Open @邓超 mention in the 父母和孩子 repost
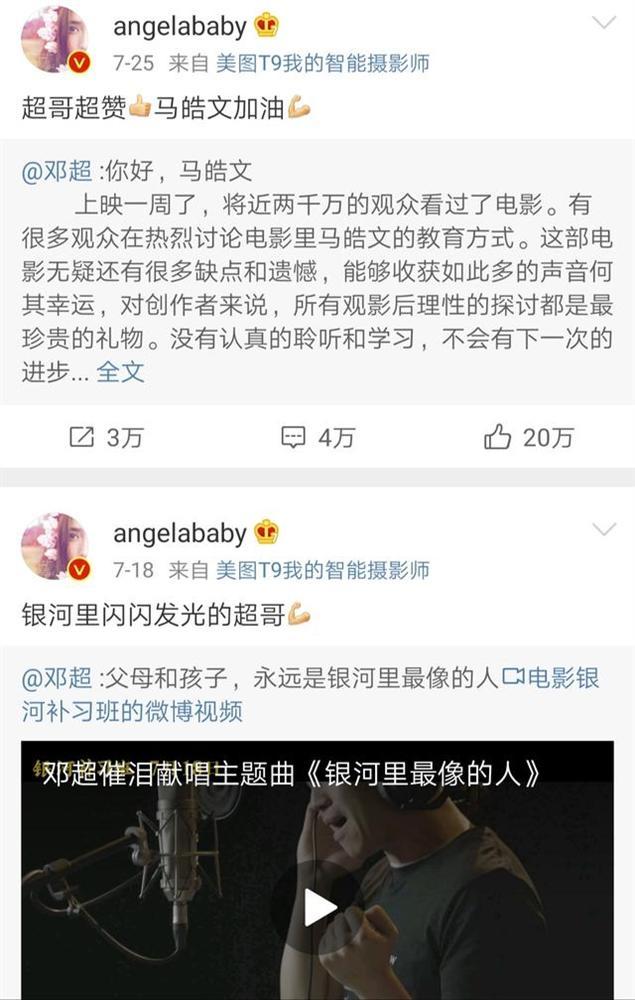This screenshot has width=635, height=1000. [57, 678]
